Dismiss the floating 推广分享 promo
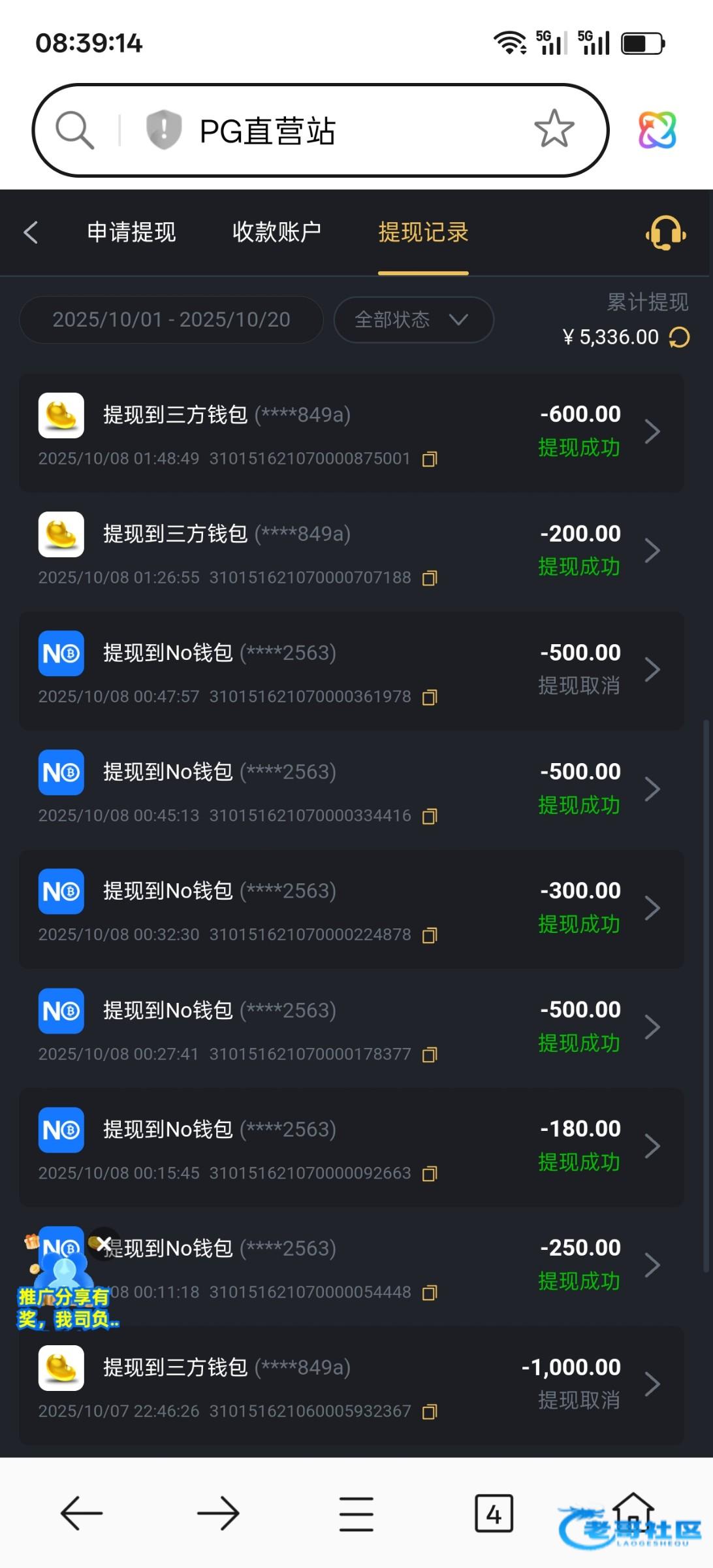The image size is (713, 1568). (x=104, y=1244)
